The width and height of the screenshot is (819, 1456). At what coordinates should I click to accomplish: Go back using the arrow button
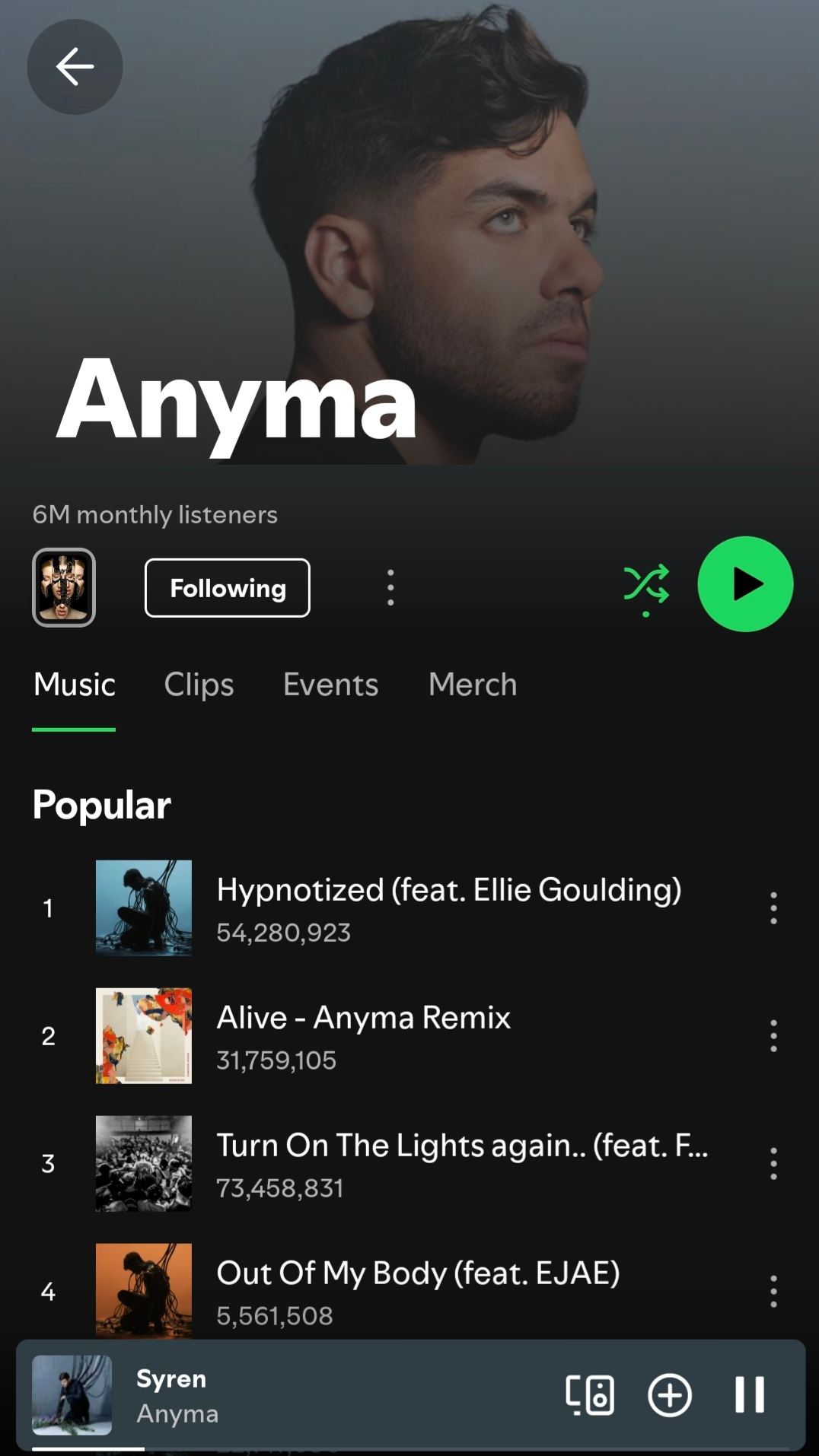click(x=75, y=67)
